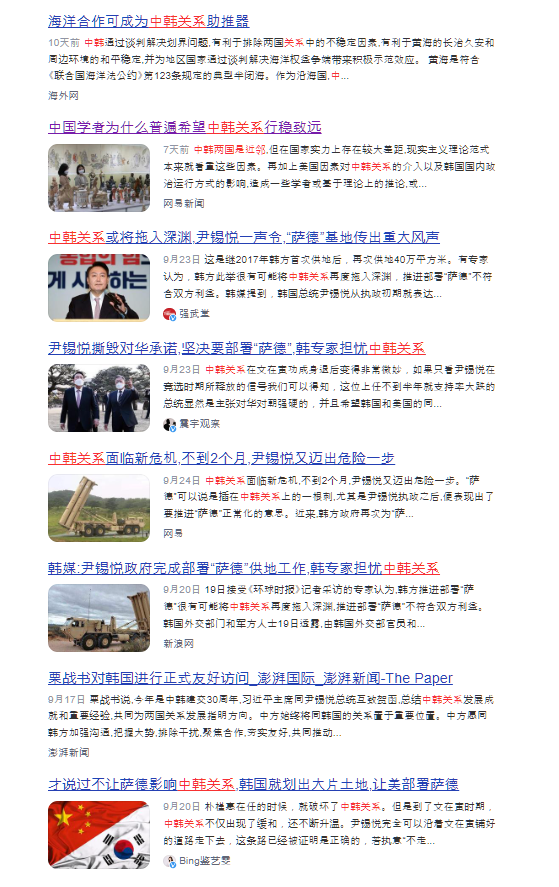The height and width of the screenshot is (887, 559).
Task: Tap the thumbnail of two masked men outdoors
Action: click(x=99, y=398)
